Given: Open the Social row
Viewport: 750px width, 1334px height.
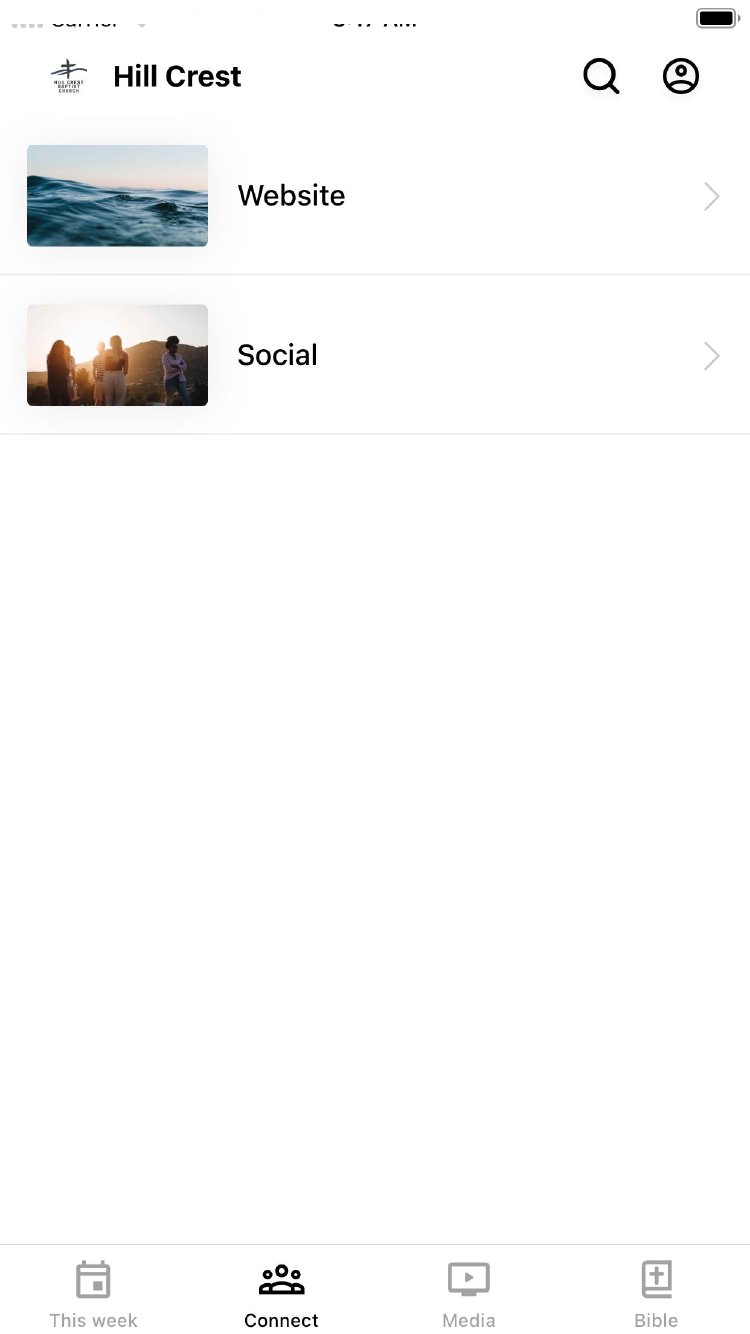Looking at the screenshot, I should 374,355.
